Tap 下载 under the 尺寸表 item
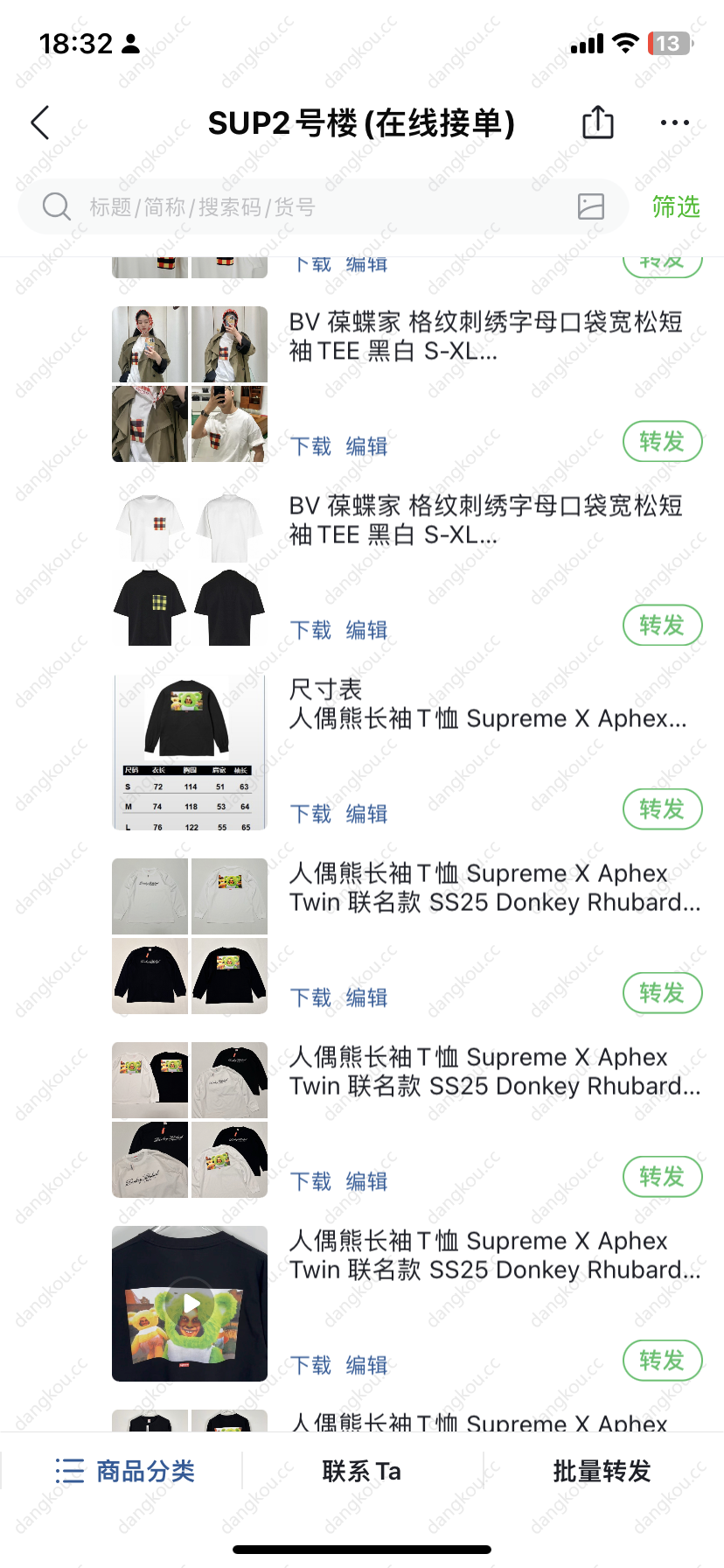This screenshot has height=1568, width=724. (x=311, y=814)
